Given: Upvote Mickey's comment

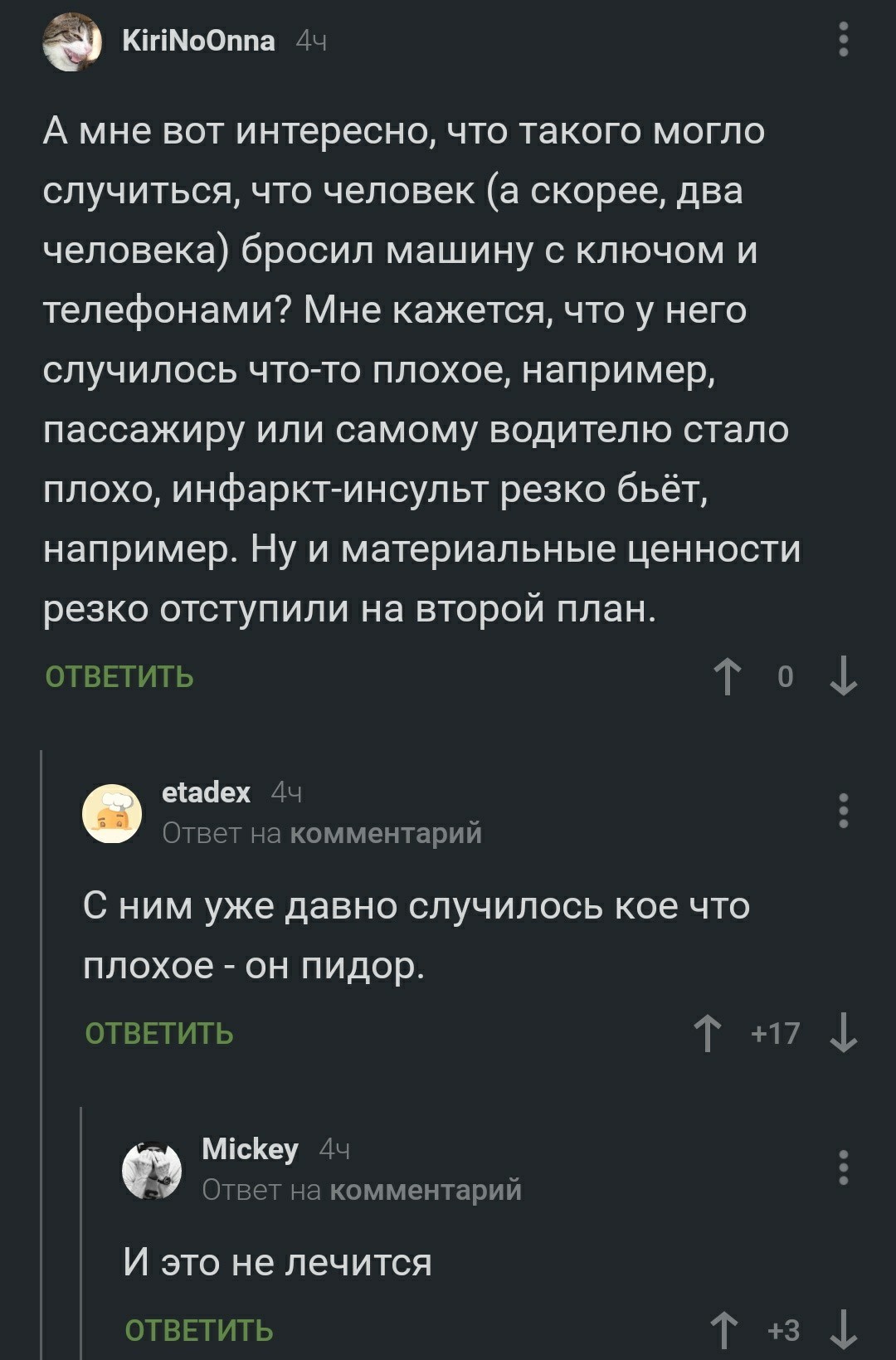Looking at the screenshot, I should 724,1330.
